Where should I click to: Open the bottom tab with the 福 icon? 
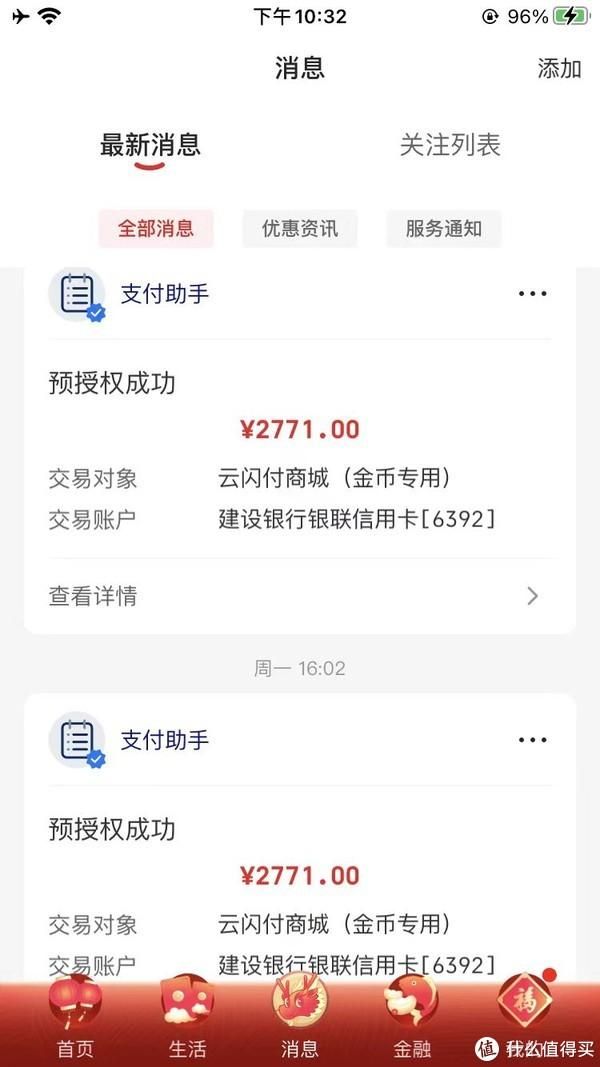pos(524,1020)
